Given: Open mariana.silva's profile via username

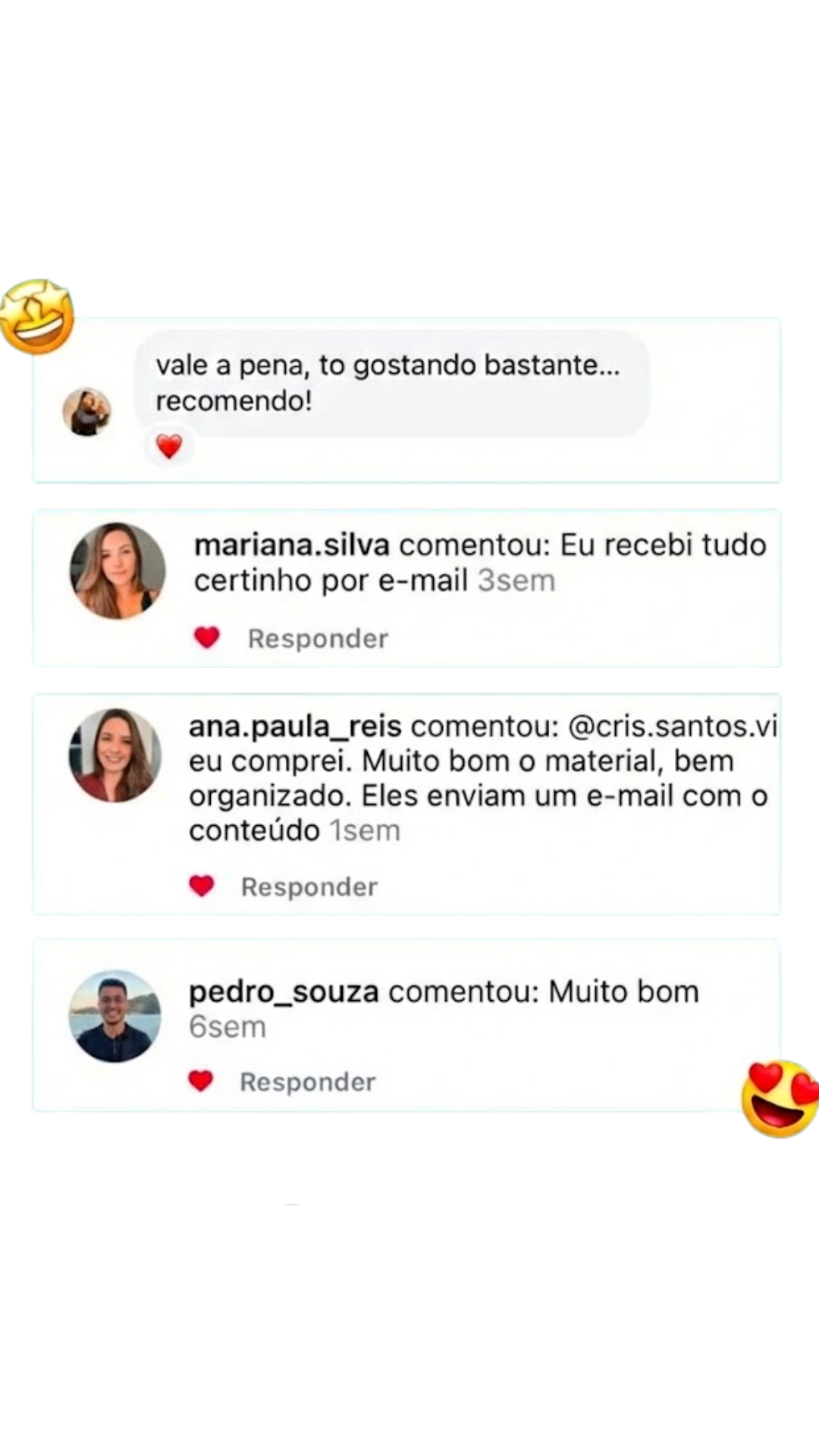Looking at the screenshot, I should point(291,544).
